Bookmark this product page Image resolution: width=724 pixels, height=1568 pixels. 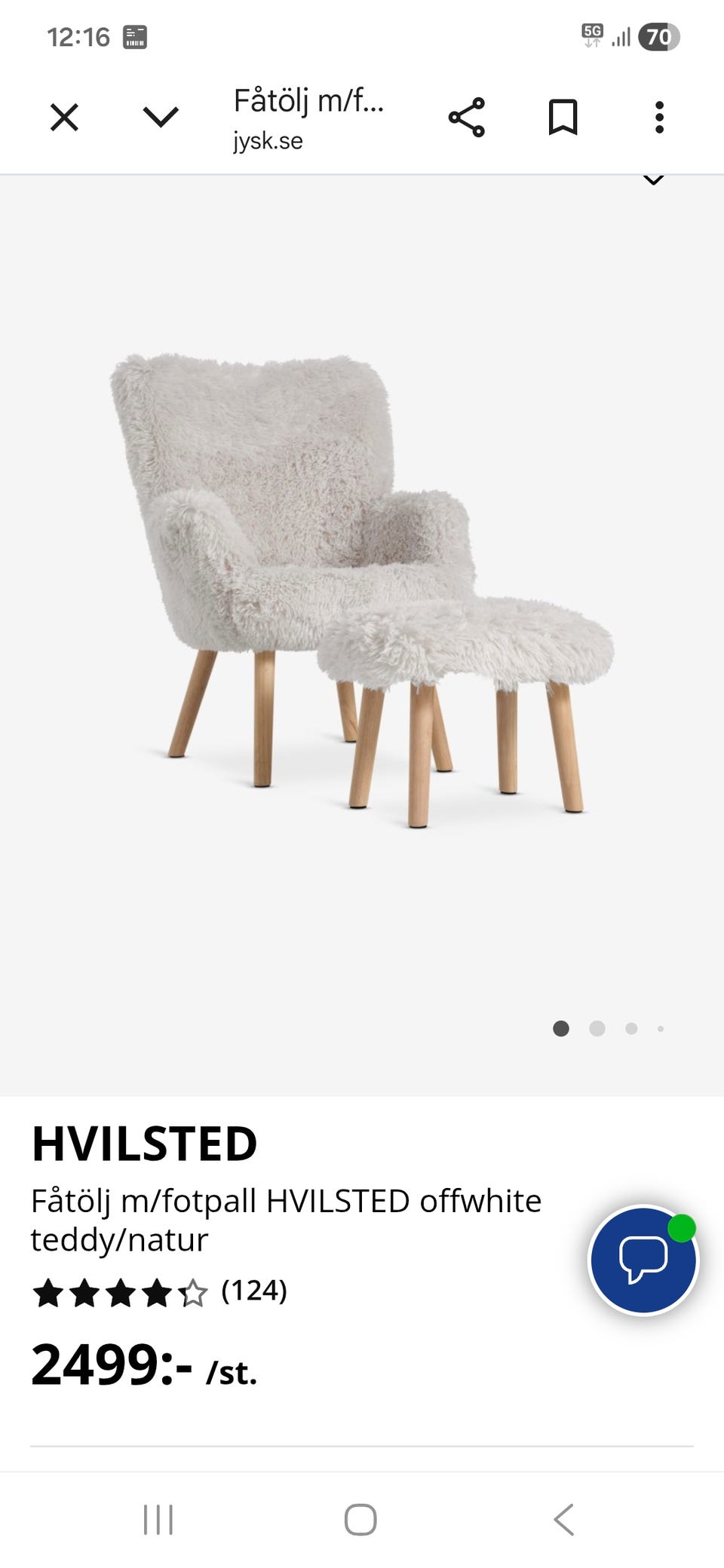pyautogui.click(x=563, y=118)
